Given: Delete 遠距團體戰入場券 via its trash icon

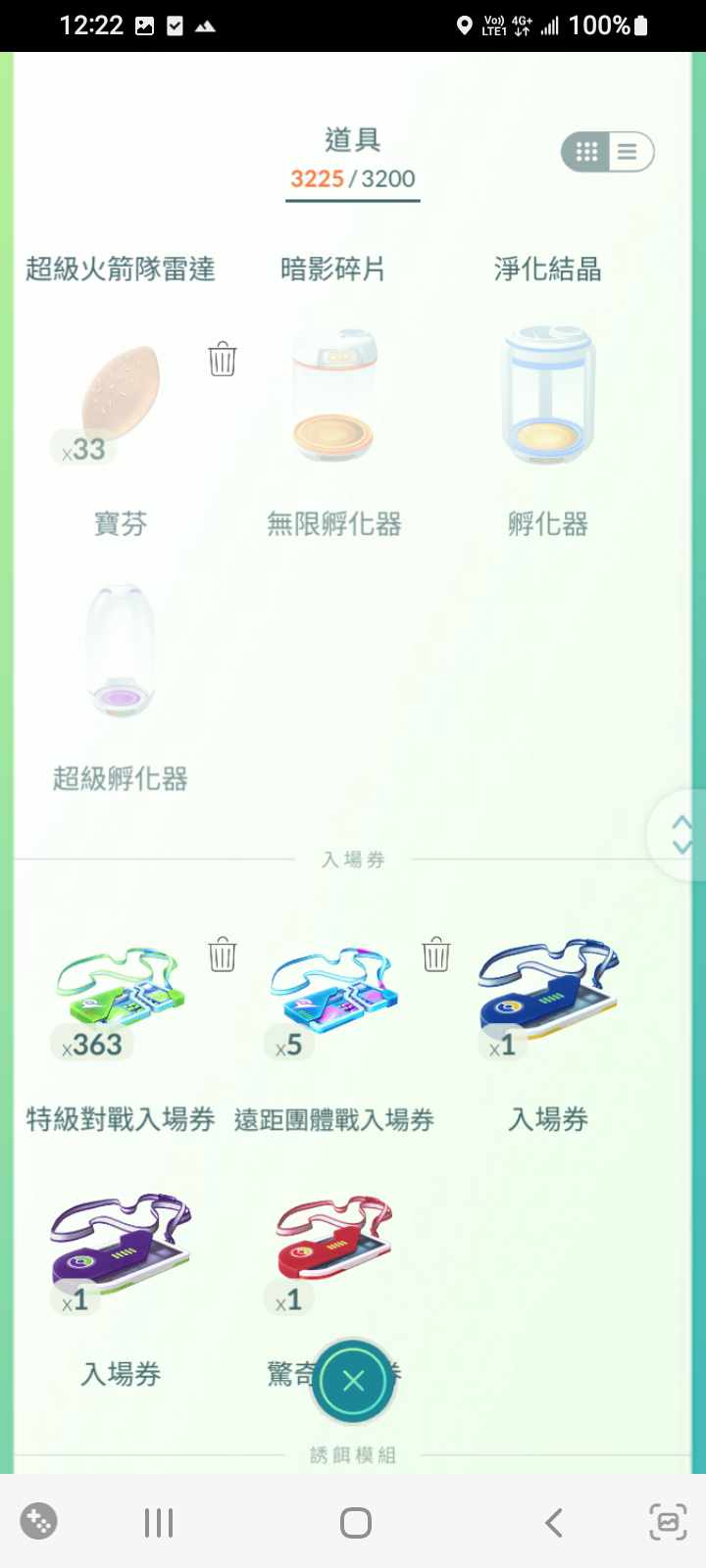Looking at the screenshot, I should 436,955.
